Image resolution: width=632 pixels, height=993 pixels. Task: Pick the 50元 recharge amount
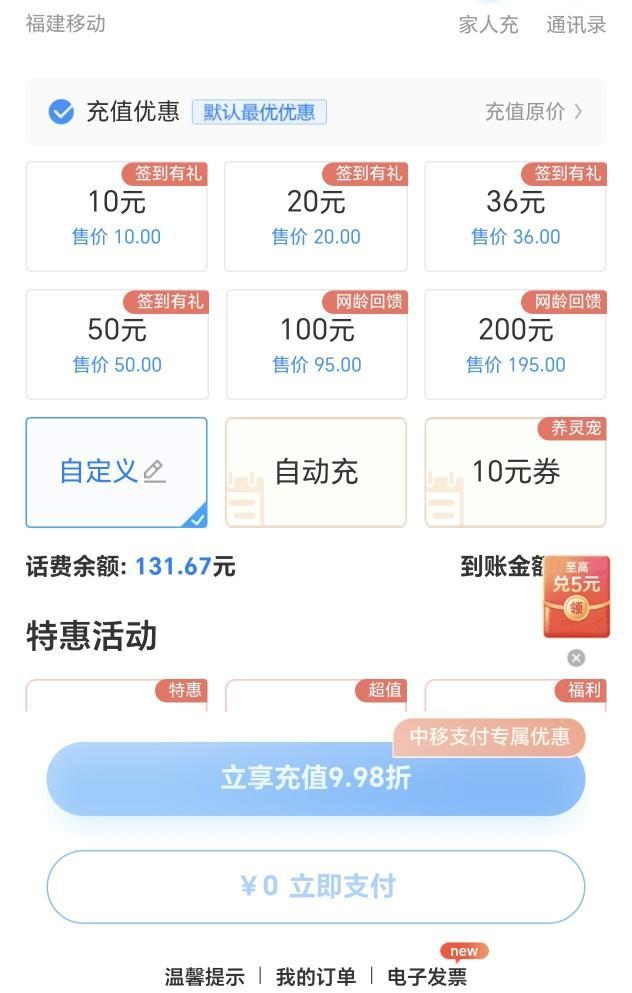point(116,344)
